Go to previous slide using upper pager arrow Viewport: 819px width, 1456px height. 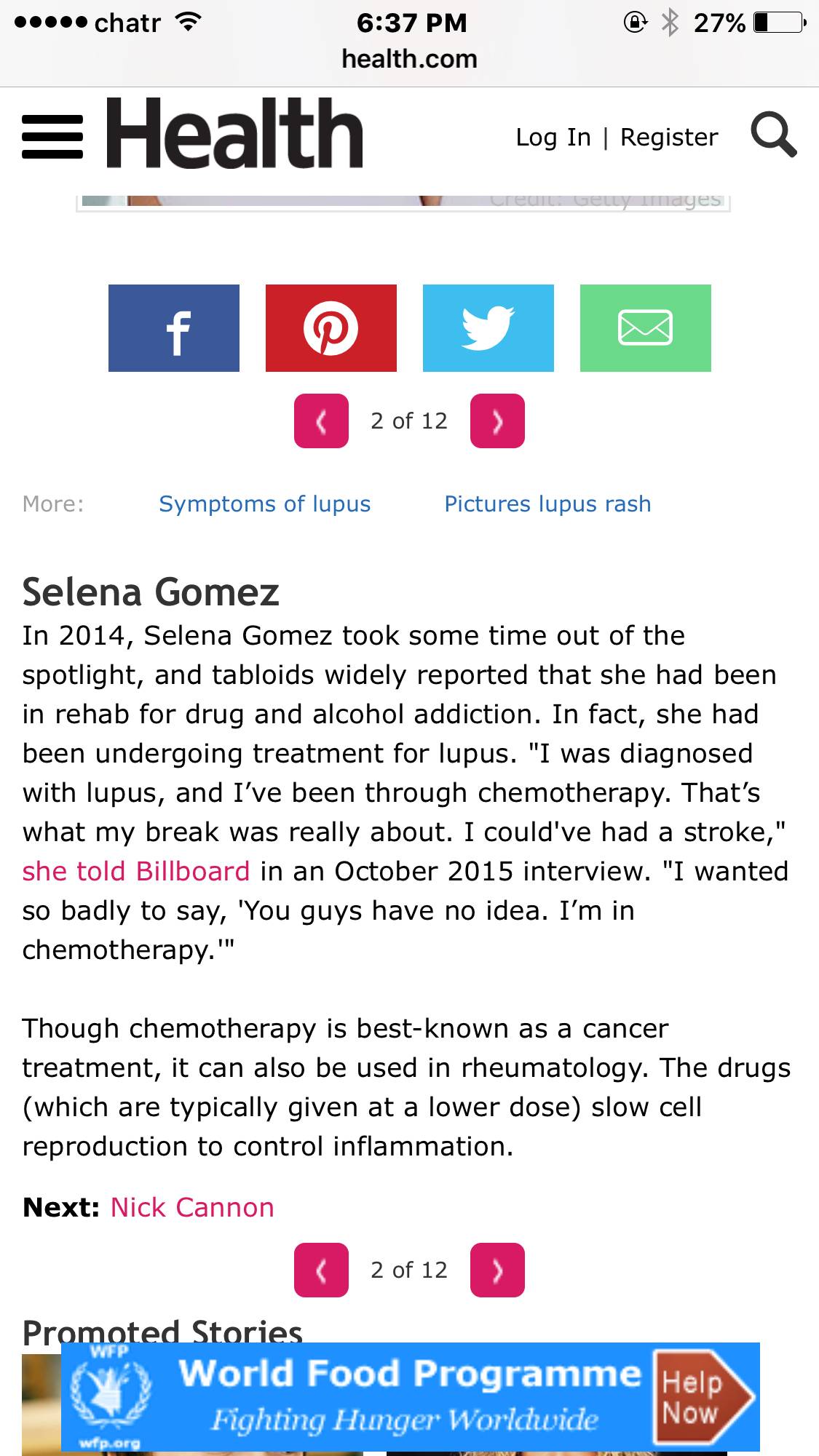pyautogui.click(x=321, y=421)
